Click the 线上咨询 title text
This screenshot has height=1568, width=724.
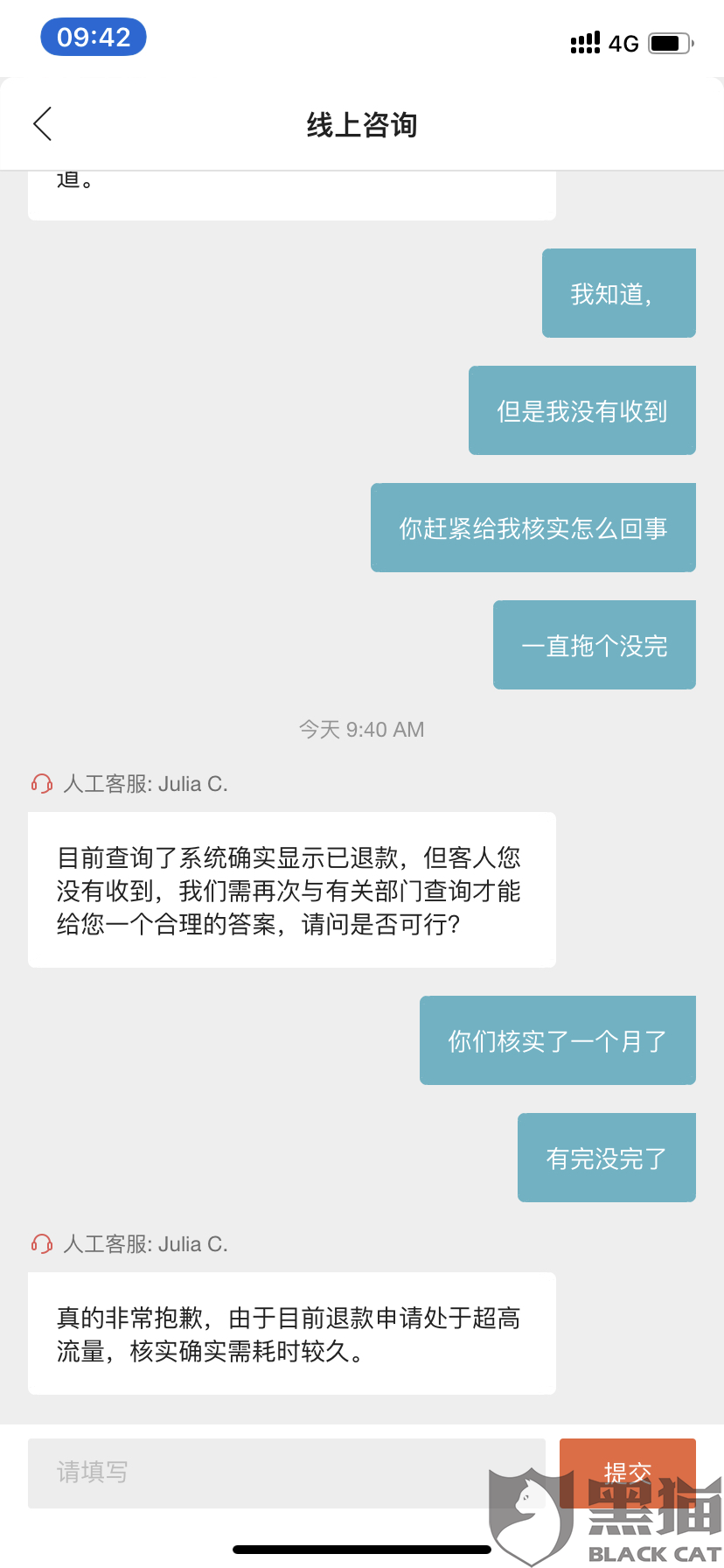[x=361, y=125]
